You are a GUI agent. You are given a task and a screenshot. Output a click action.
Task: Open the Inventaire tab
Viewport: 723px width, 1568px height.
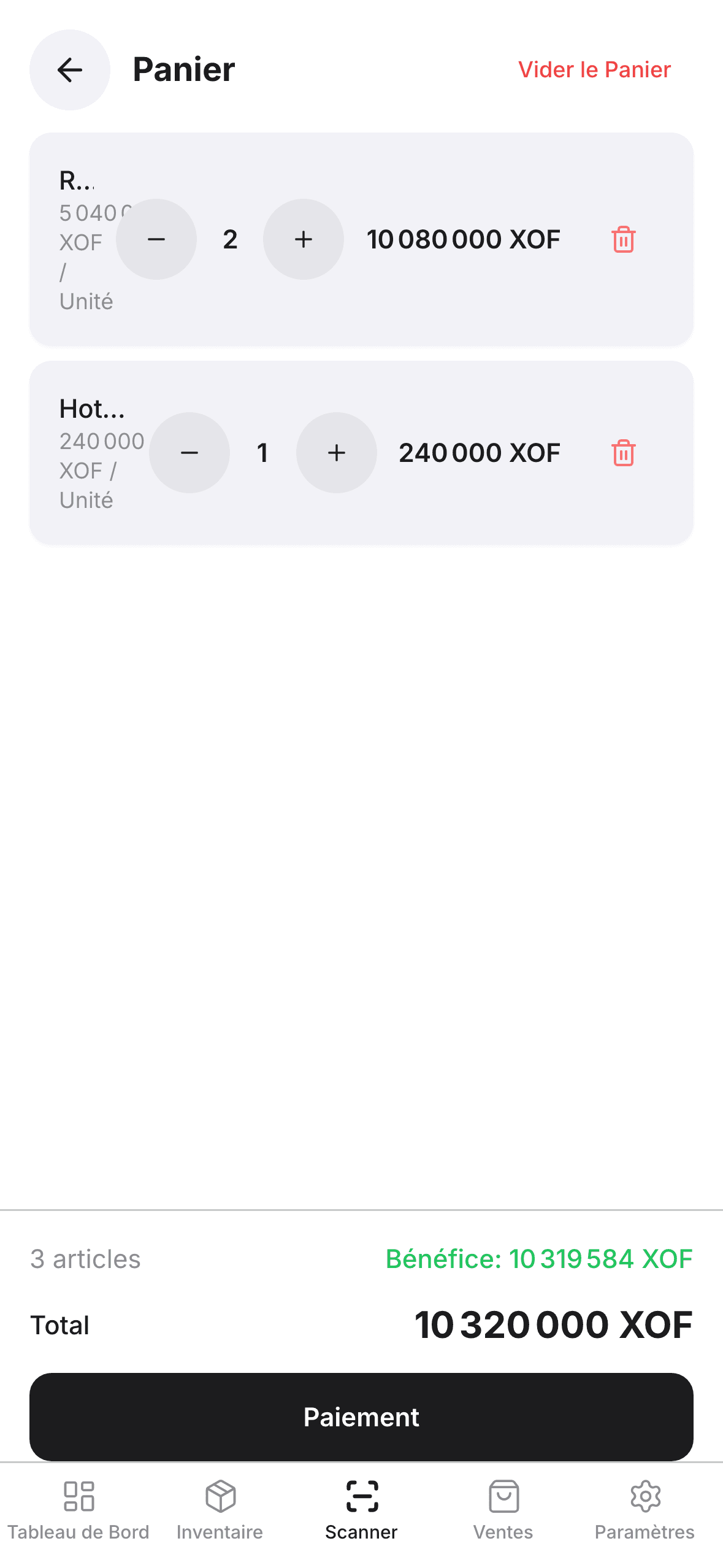pos(220,1510)
